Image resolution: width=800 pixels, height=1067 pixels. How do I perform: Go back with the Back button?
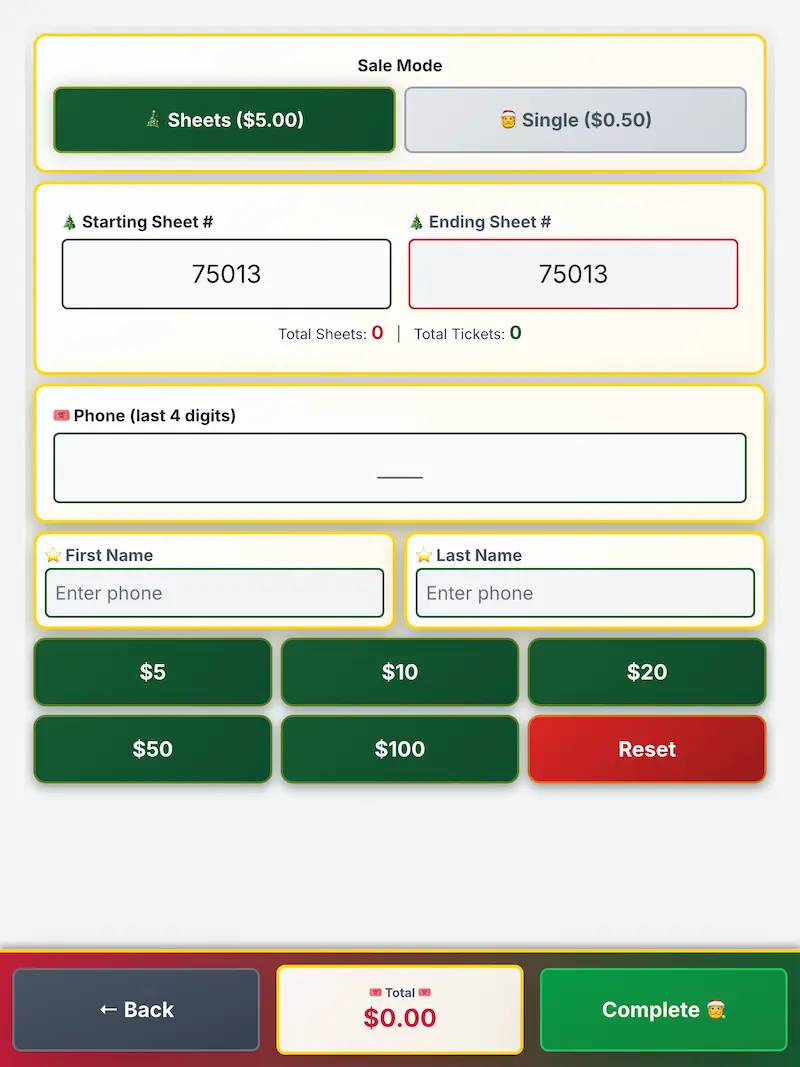tap(136, 1010)
